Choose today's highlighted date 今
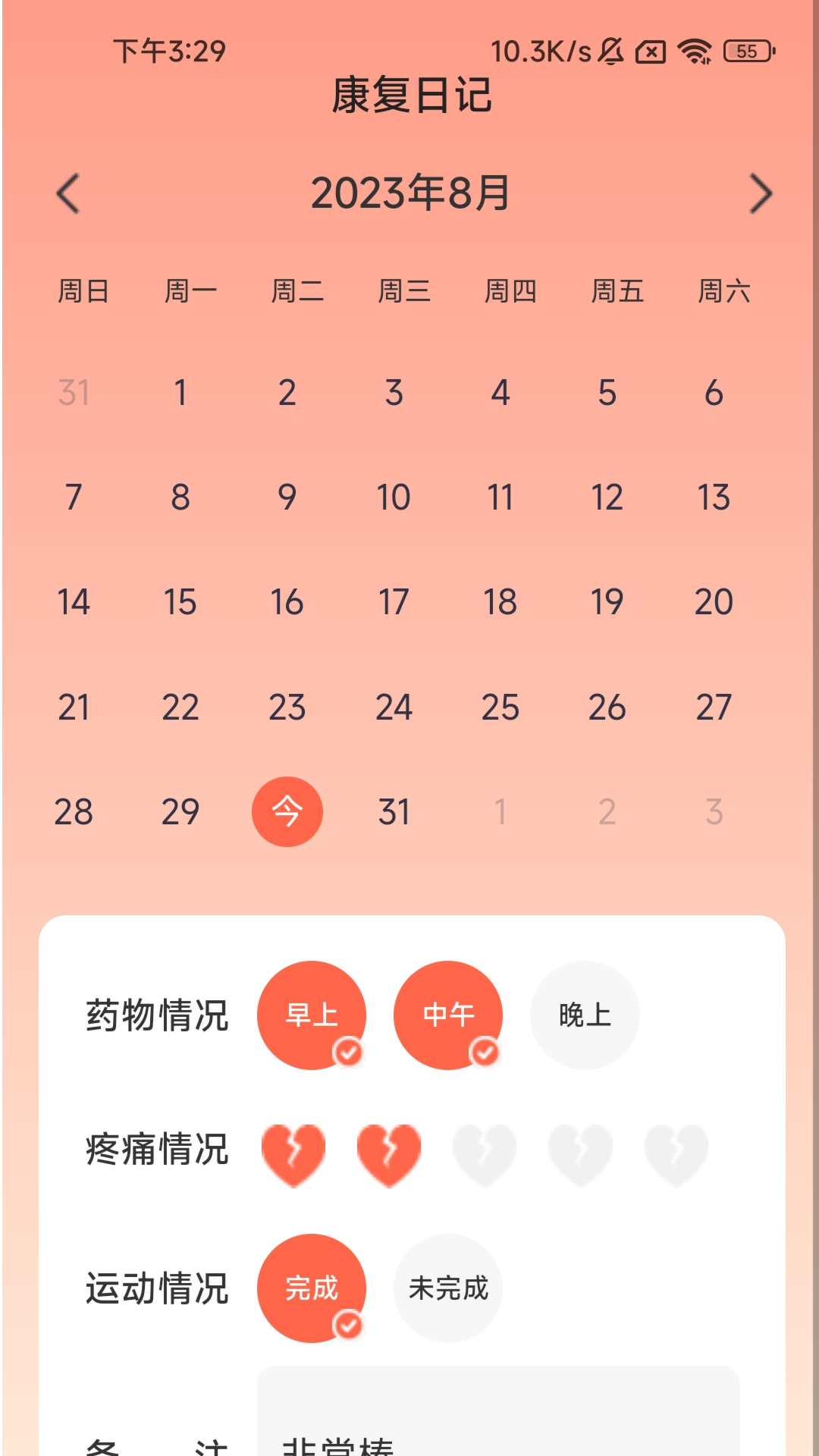This screenshot has width=819, height=1456. (287, 812)
